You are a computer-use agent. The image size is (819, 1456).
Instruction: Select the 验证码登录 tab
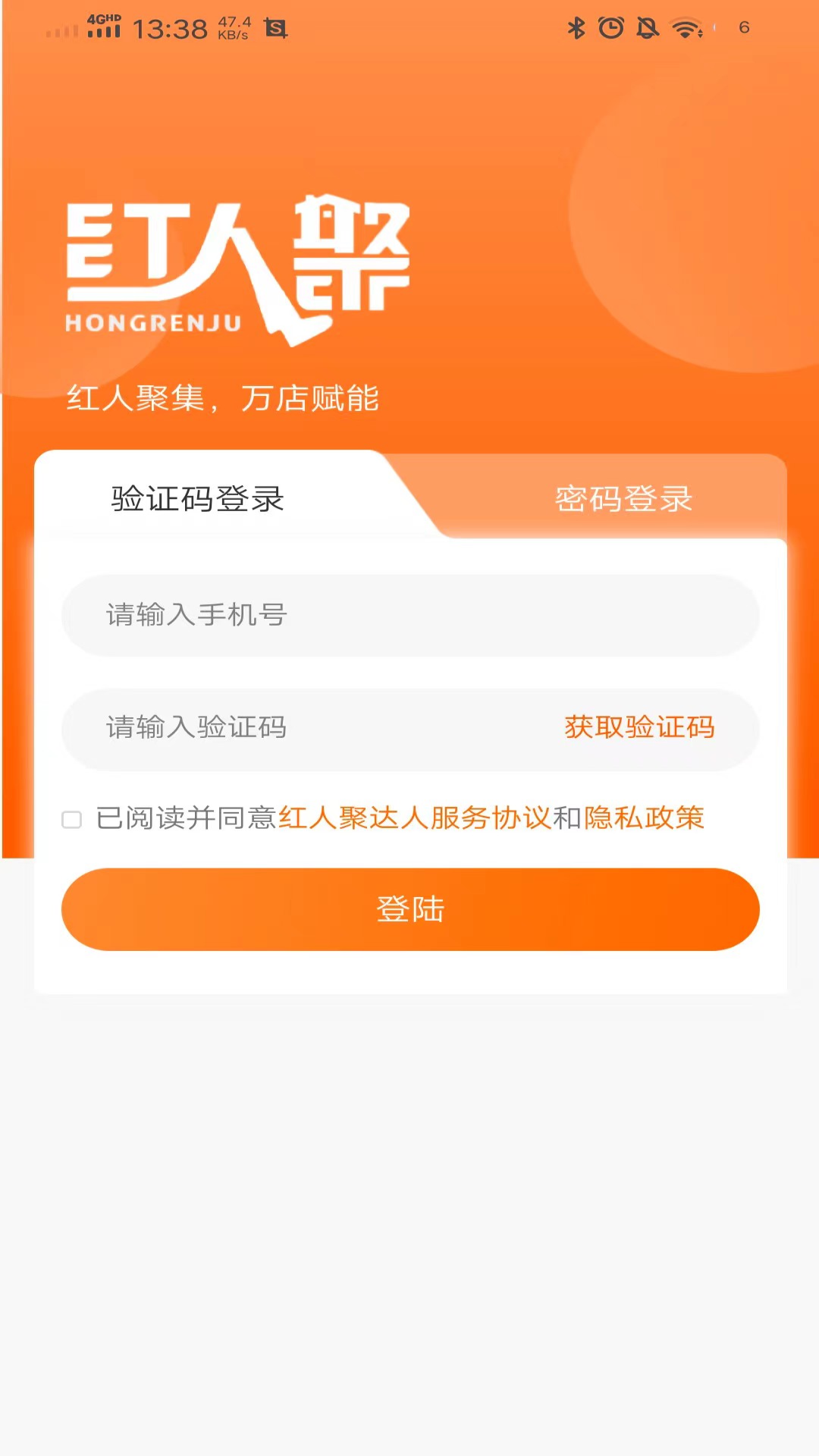(x=197, y=498)
